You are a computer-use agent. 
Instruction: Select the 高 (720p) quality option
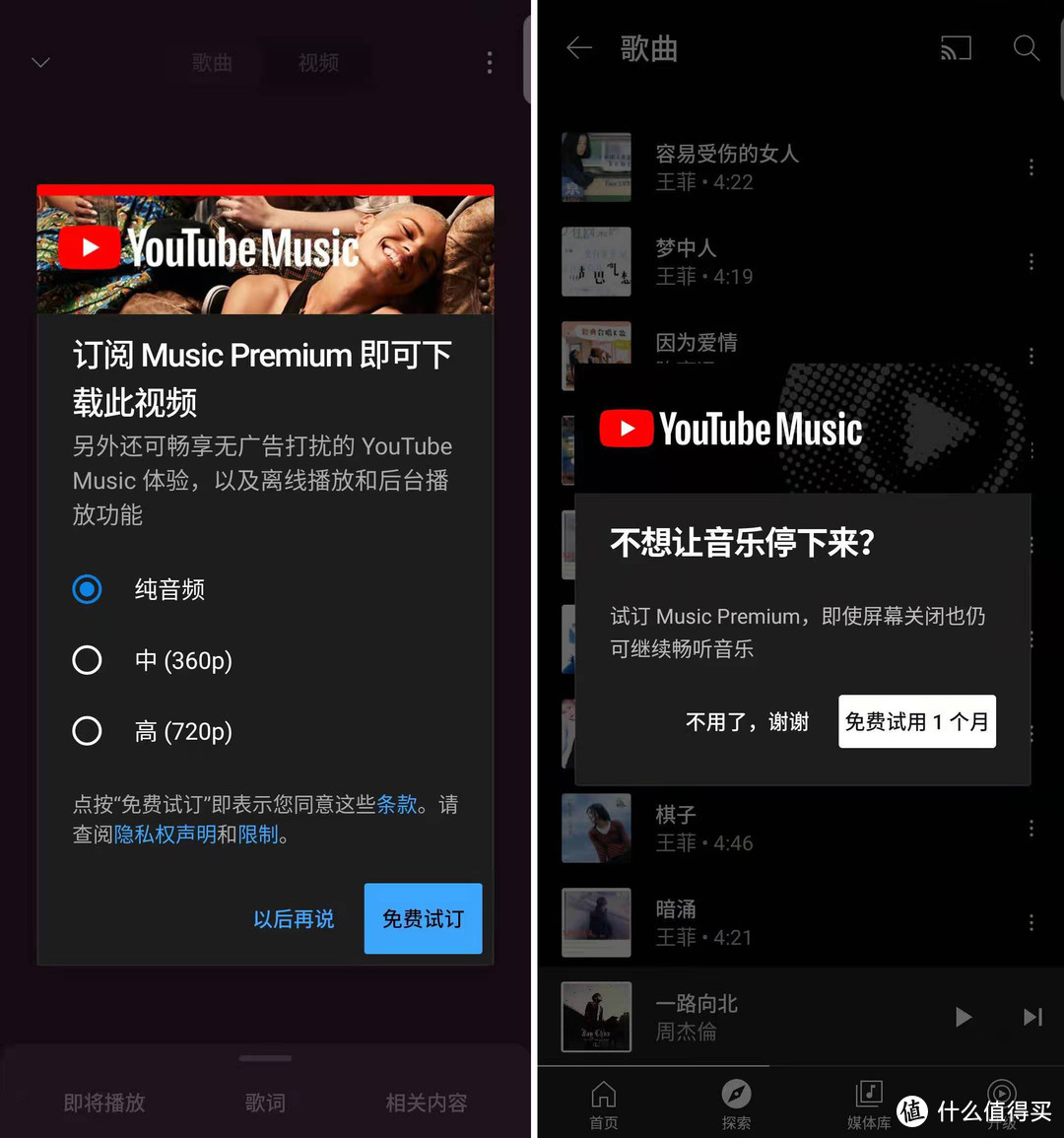[88, 731]
